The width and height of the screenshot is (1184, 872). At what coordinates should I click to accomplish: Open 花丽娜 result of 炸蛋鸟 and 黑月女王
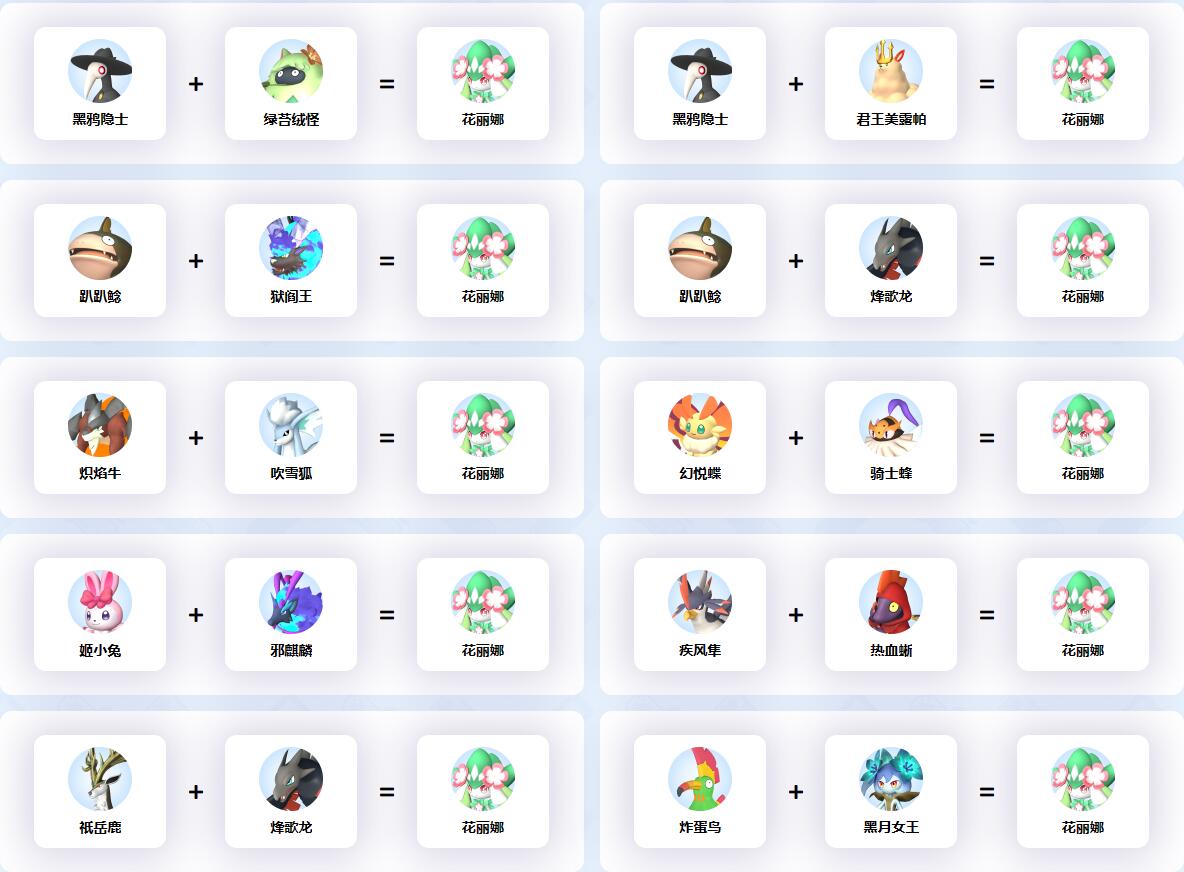1083,792
